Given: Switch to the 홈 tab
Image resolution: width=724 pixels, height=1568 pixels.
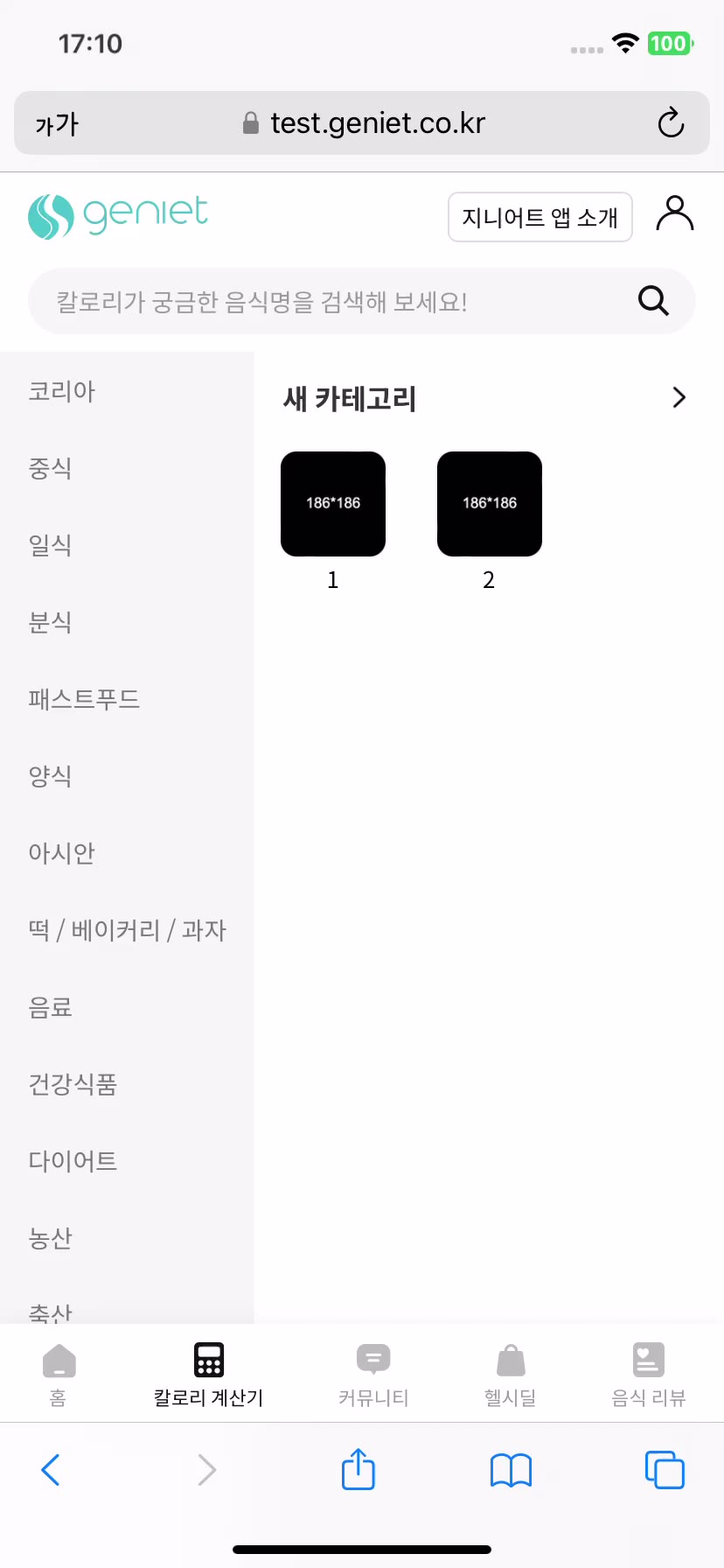Looking at the screenshot, I should coord(59,1374).
